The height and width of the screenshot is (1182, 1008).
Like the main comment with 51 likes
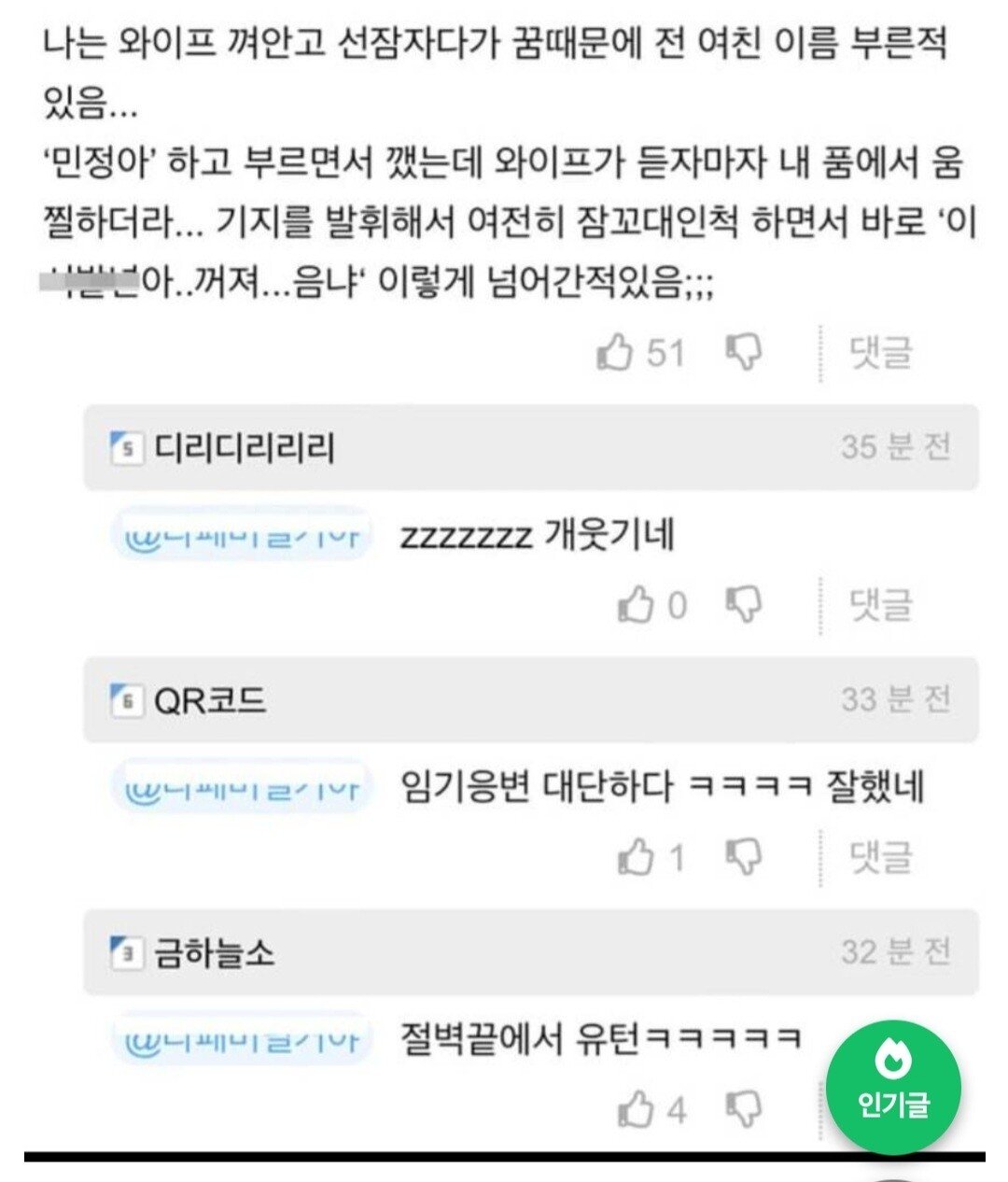tap(616, 352)
